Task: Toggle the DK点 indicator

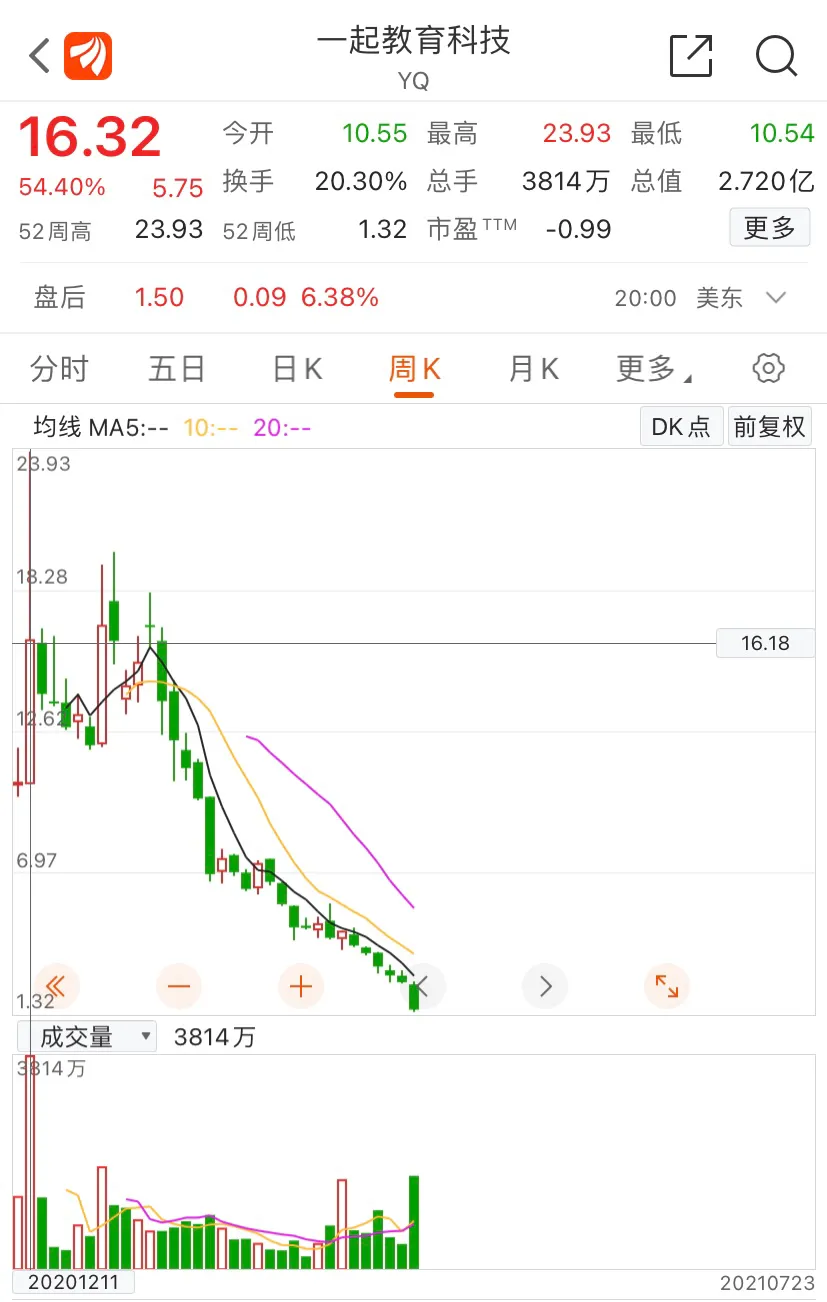Action: point(680,427)
